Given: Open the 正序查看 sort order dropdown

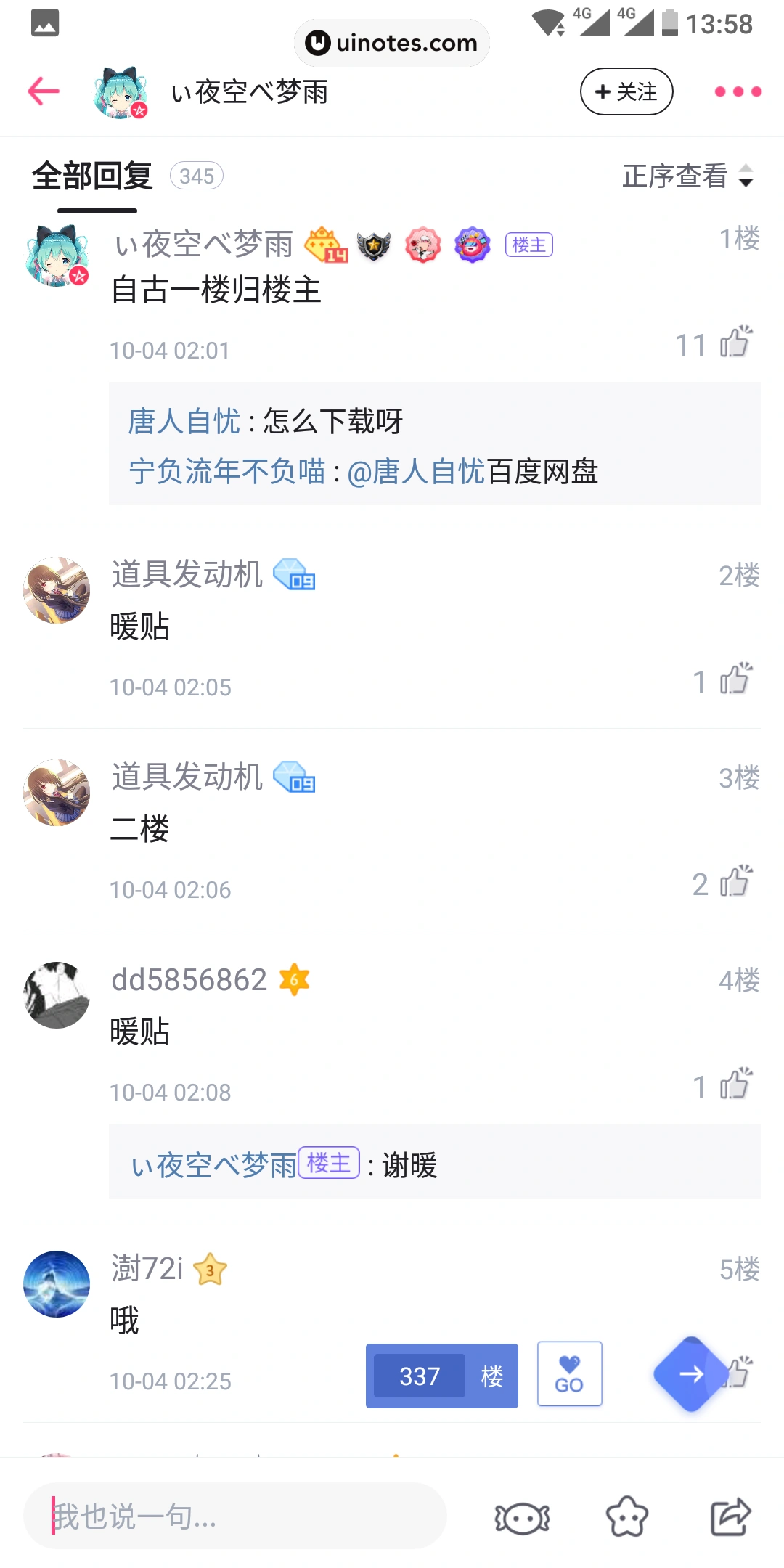Looking at the screenshot, I should click(x=687, y=176).
